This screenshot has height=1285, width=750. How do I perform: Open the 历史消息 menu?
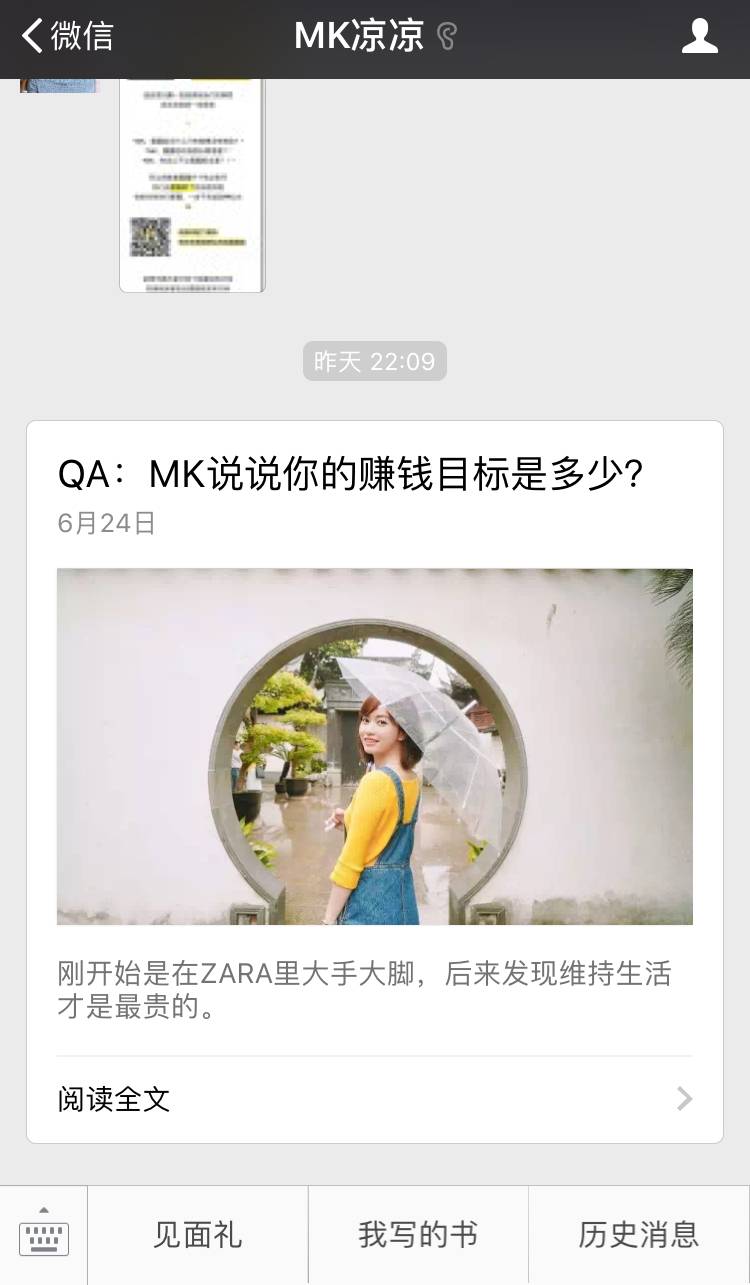[x=637, y=1235]
